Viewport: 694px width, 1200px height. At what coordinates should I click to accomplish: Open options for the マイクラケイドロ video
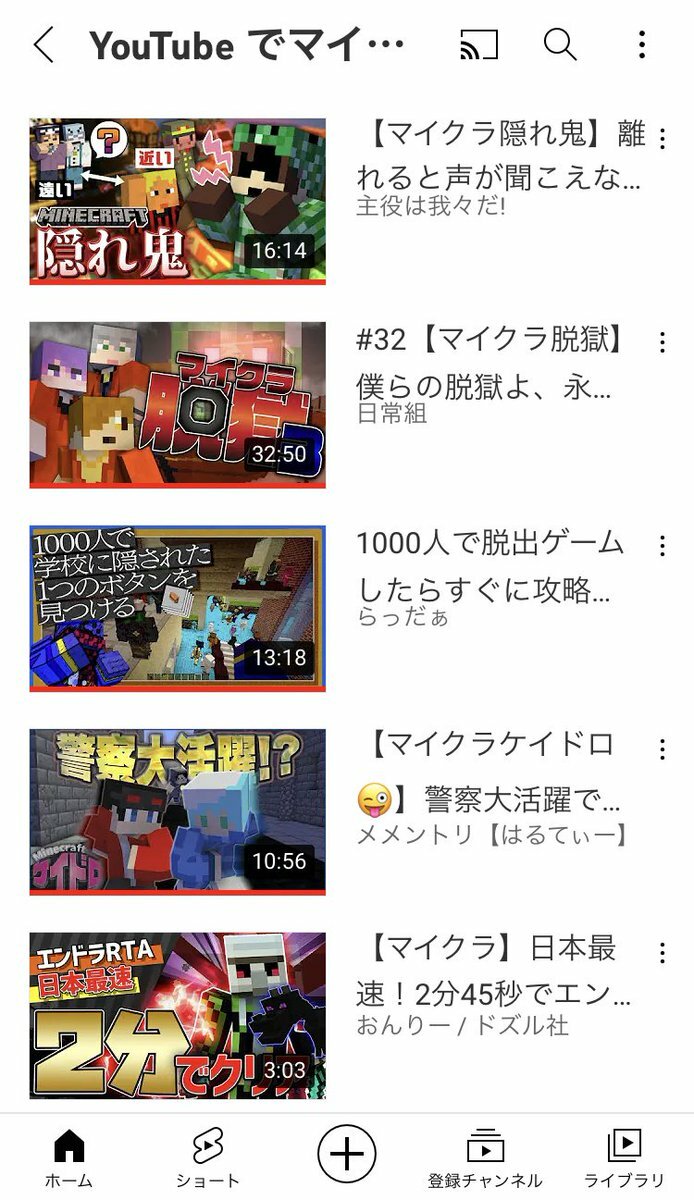coord(662,749)
